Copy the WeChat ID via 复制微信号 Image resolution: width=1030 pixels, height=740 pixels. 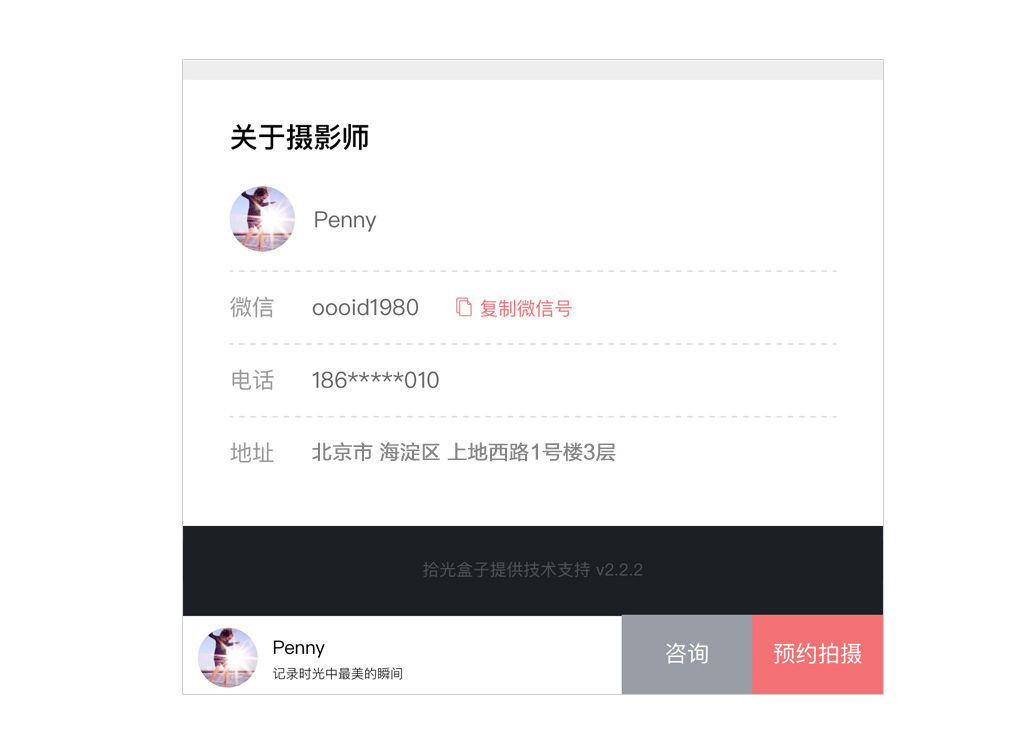[x=515, y=308]
